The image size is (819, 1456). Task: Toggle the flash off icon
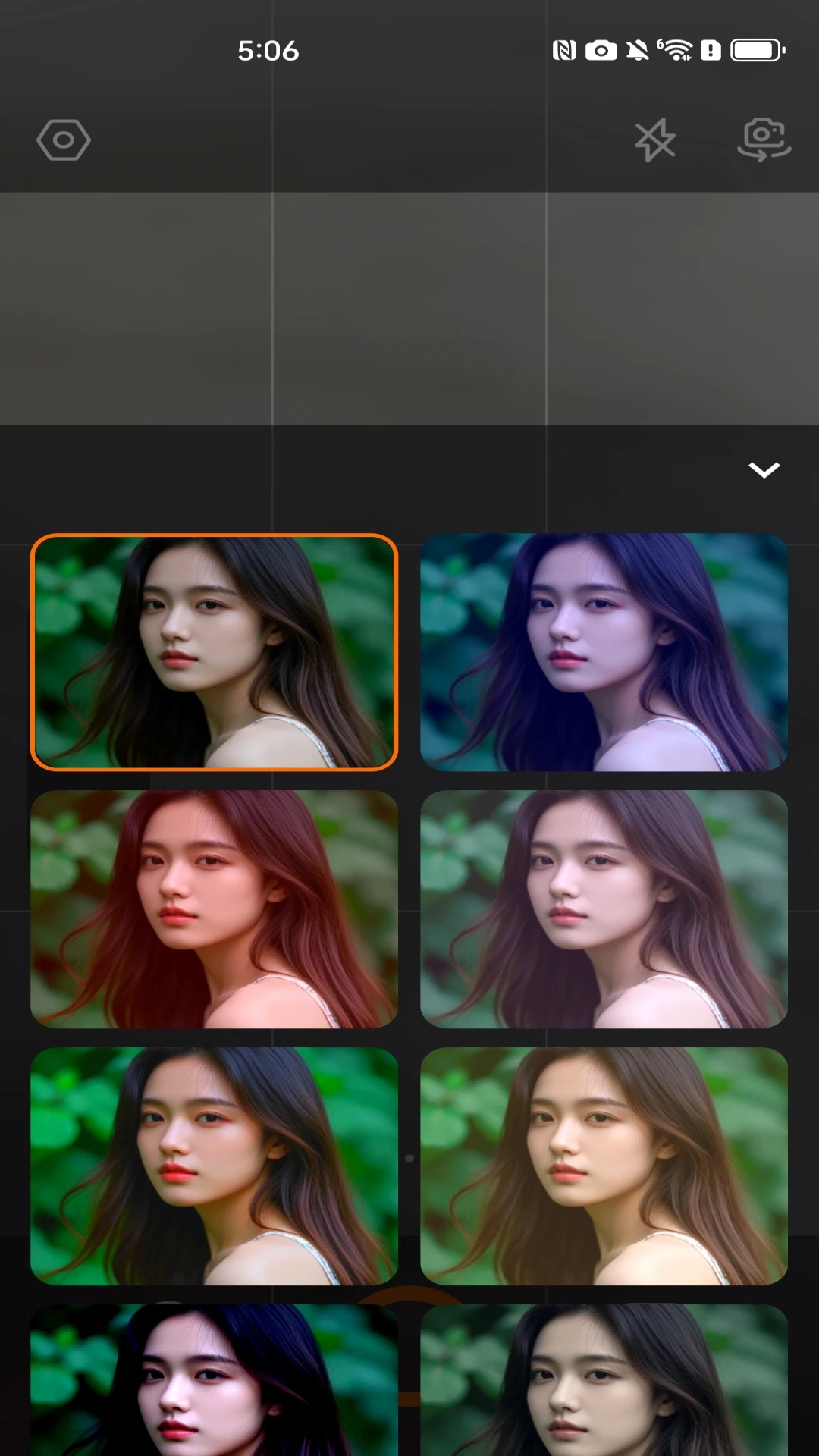(x=654, y=140)
